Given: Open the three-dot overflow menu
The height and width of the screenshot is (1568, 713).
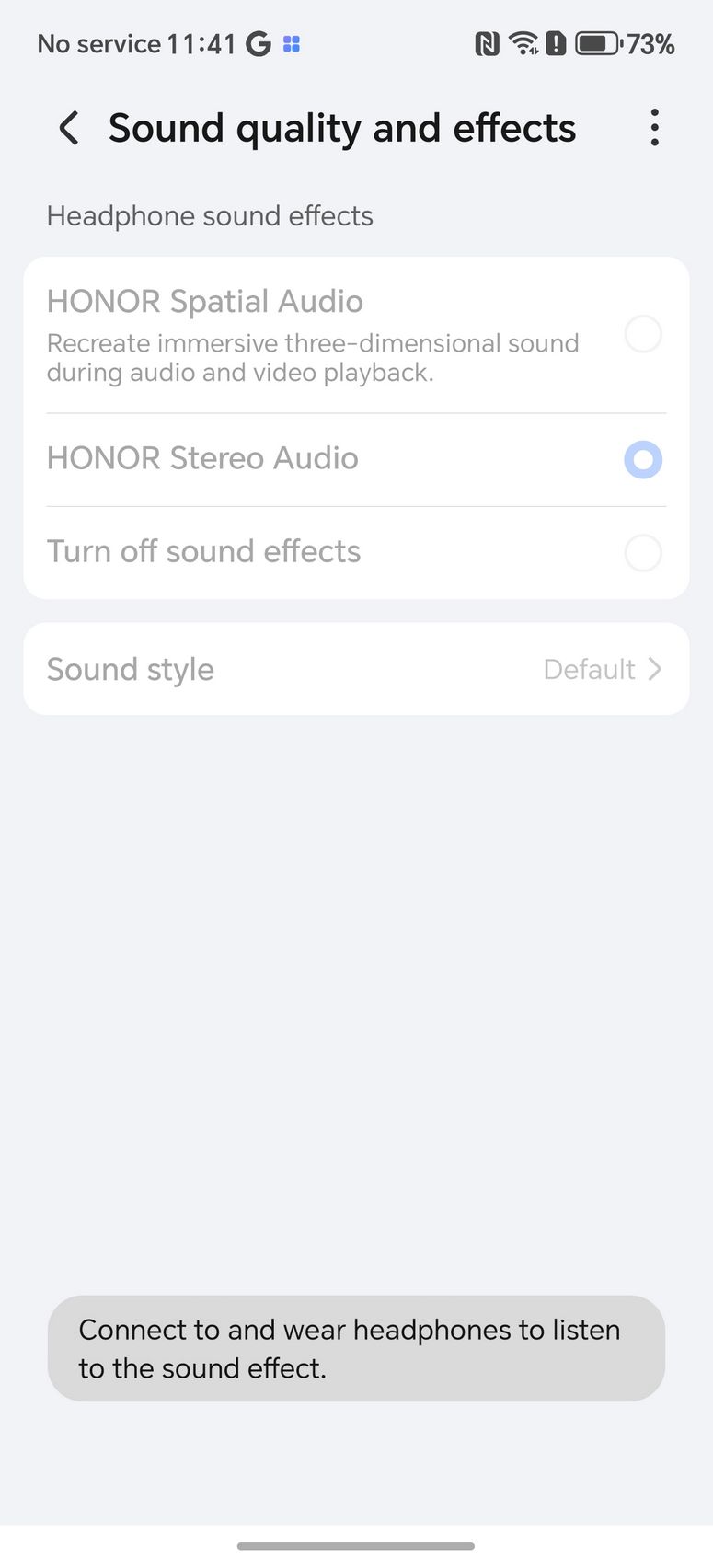Looking at the screenshot, I should (x=654, y=128).
